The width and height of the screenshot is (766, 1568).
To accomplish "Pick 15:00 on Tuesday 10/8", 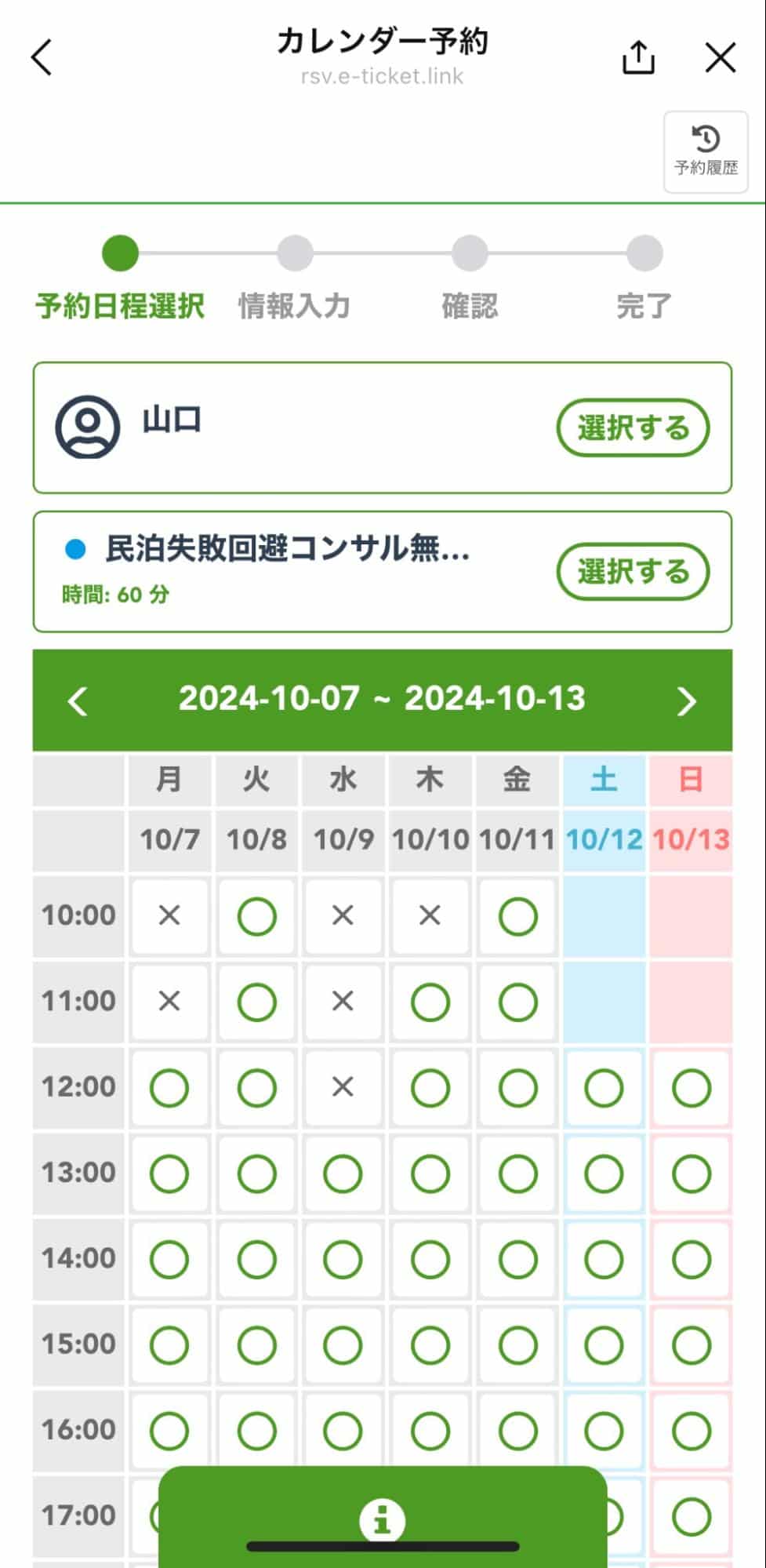I will pyautogui.click(x=257, y=1344).
